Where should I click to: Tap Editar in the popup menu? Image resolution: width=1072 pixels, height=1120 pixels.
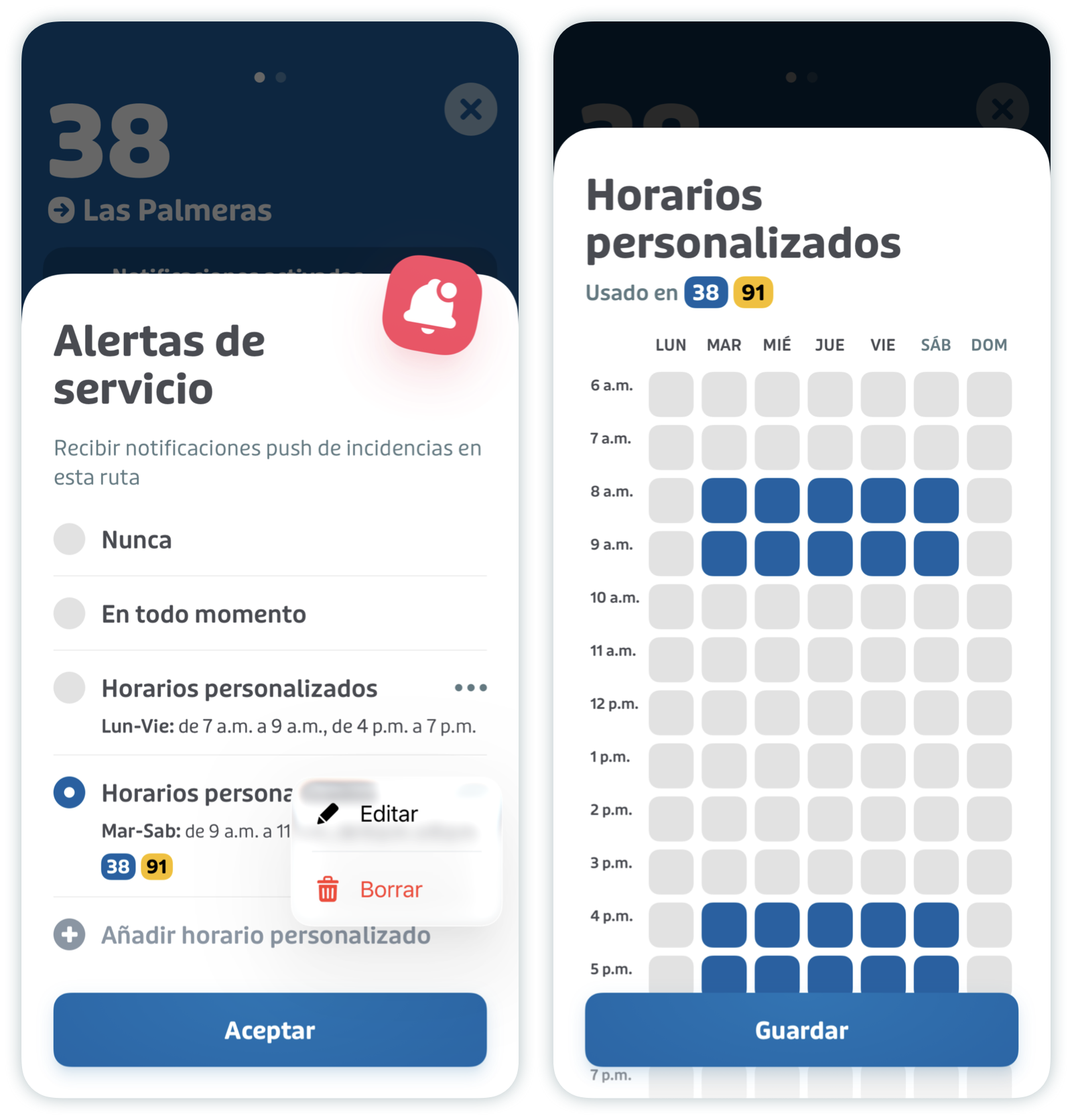pyautogui.click(x=389, y=814)
